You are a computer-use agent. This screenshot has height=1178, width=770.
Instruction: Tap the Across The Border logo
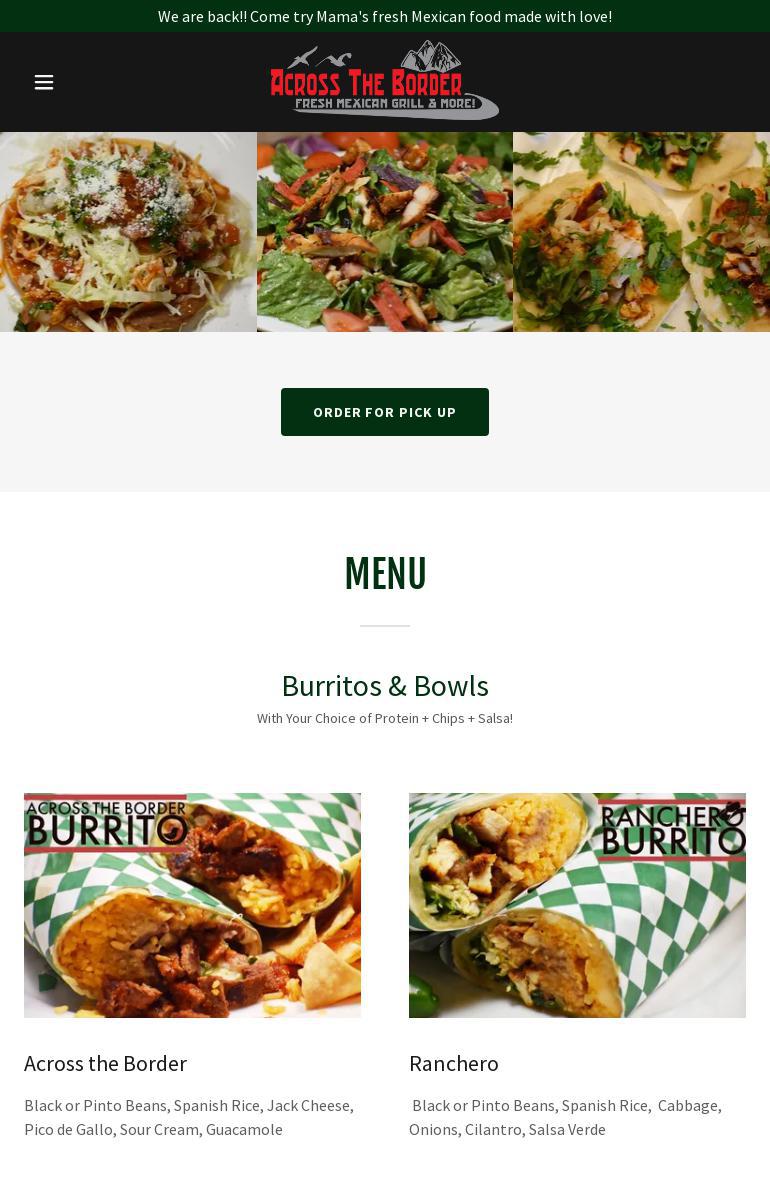[384, 81]
